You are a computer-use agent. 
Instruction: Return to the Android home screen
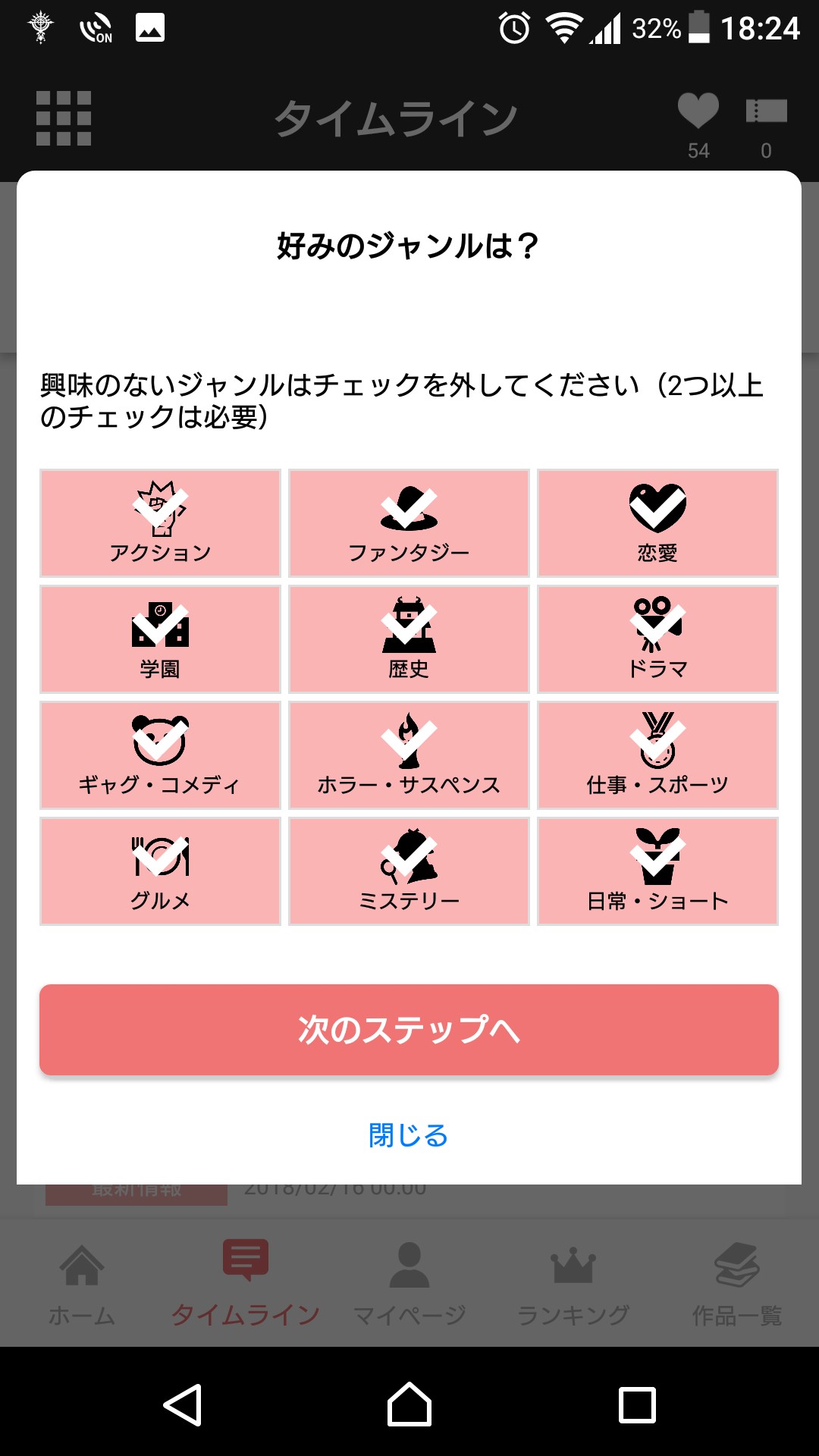[x=409, y=1405]
